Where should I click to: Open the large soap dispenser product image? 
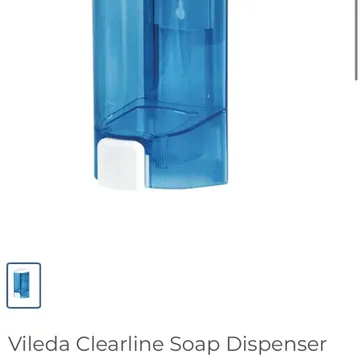tap(161, 95)
